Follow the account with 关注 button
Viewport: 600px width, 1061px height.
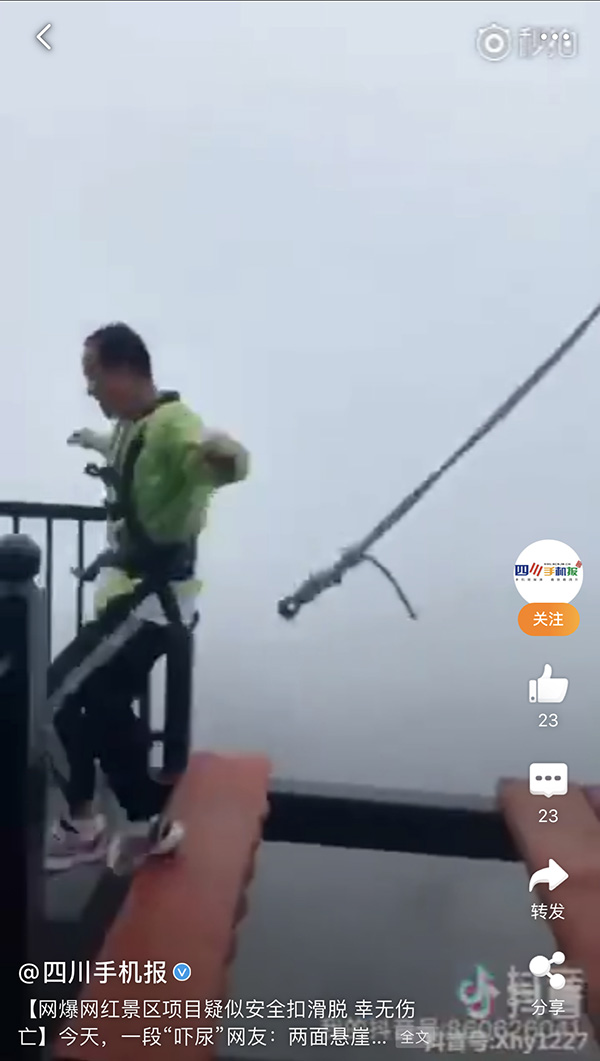pyautogui.click(x=548, y=619)
